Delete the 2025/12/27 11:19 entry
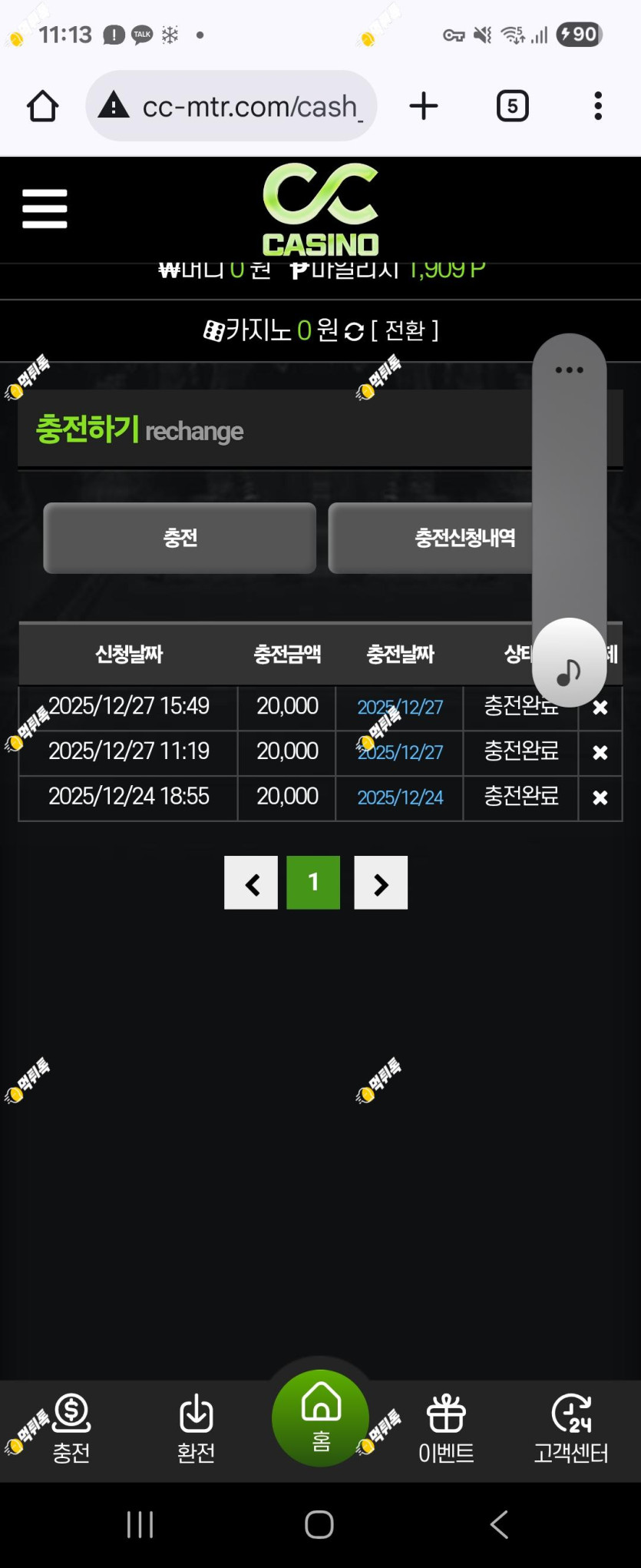Screen dimensions: 641x1568 pyautogui.click(x=600, y=753)
